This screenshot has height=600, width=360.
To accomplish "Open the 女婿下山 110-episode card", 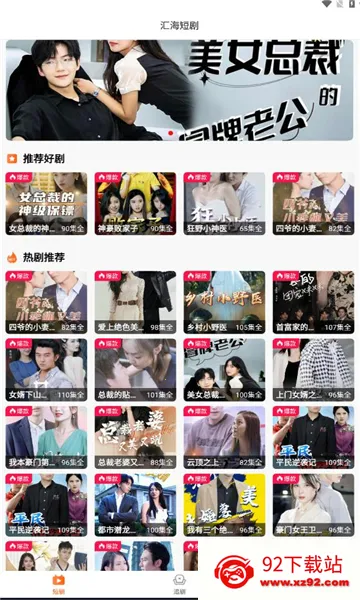I will tap(46, 370).
